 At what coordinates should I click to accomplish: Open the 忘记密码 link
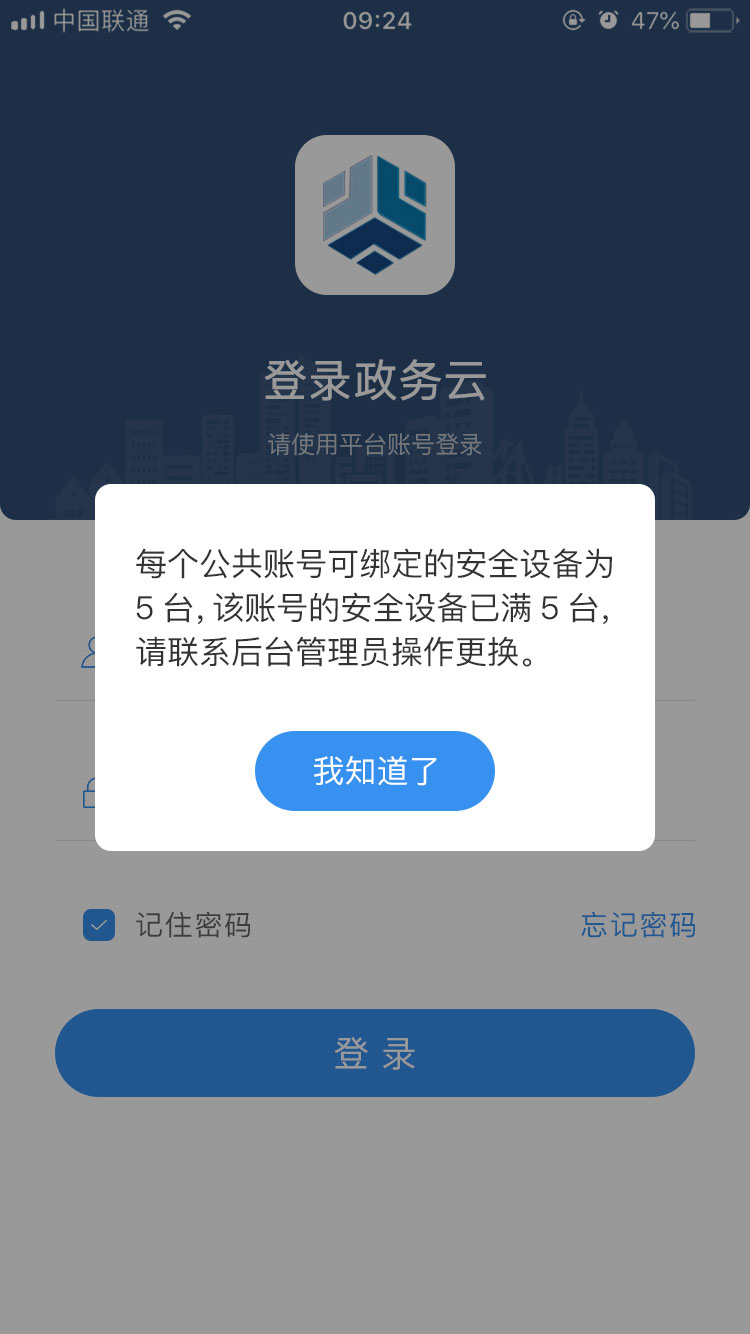point(638,925)
